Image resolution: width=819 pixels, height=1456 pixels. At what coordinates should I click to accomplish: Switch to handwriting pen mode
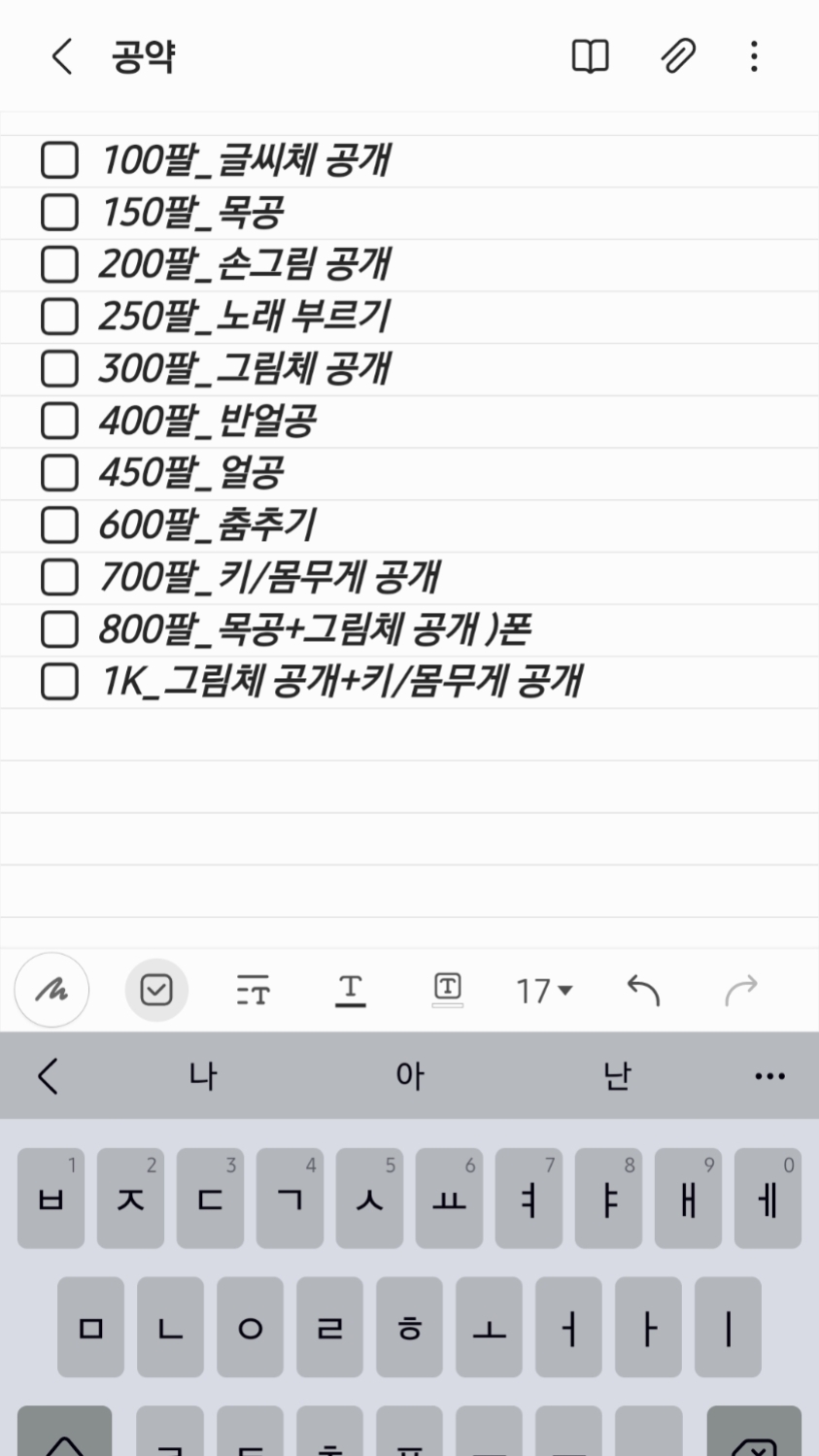(51, 990)
